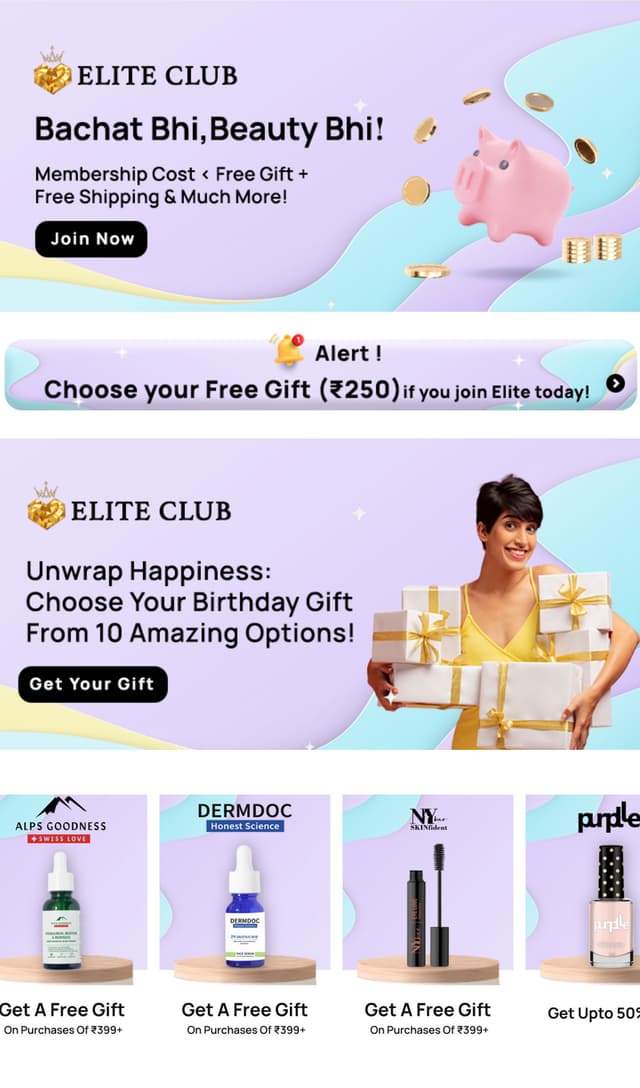This screenshot has width=640, height=1088.
Task: Open the NY Bae Skinfident gift card
Action: click(x=428, y=916)
